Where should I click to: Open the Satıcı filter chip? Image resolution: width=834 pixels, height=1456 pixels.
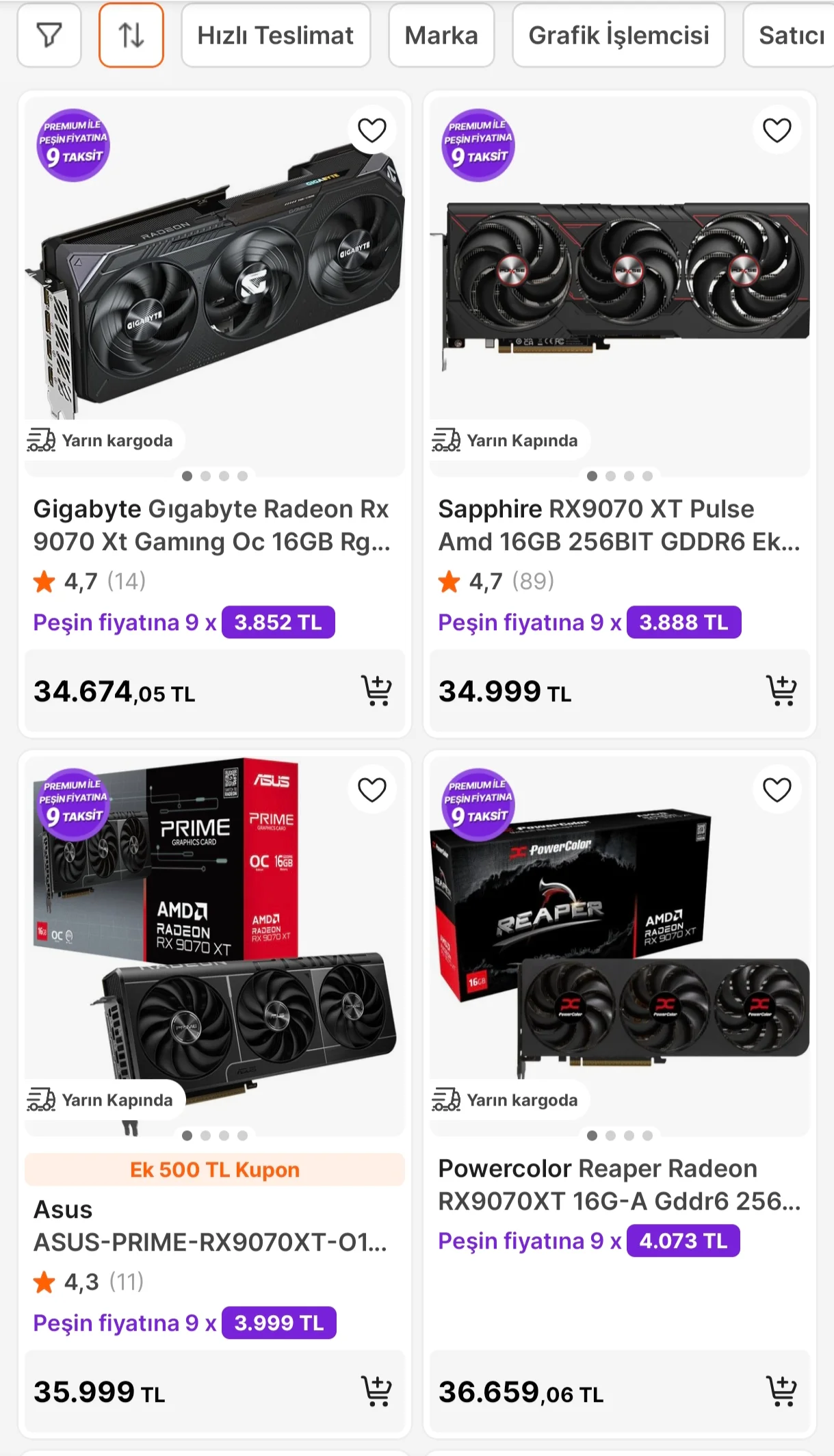click(790, 36)
